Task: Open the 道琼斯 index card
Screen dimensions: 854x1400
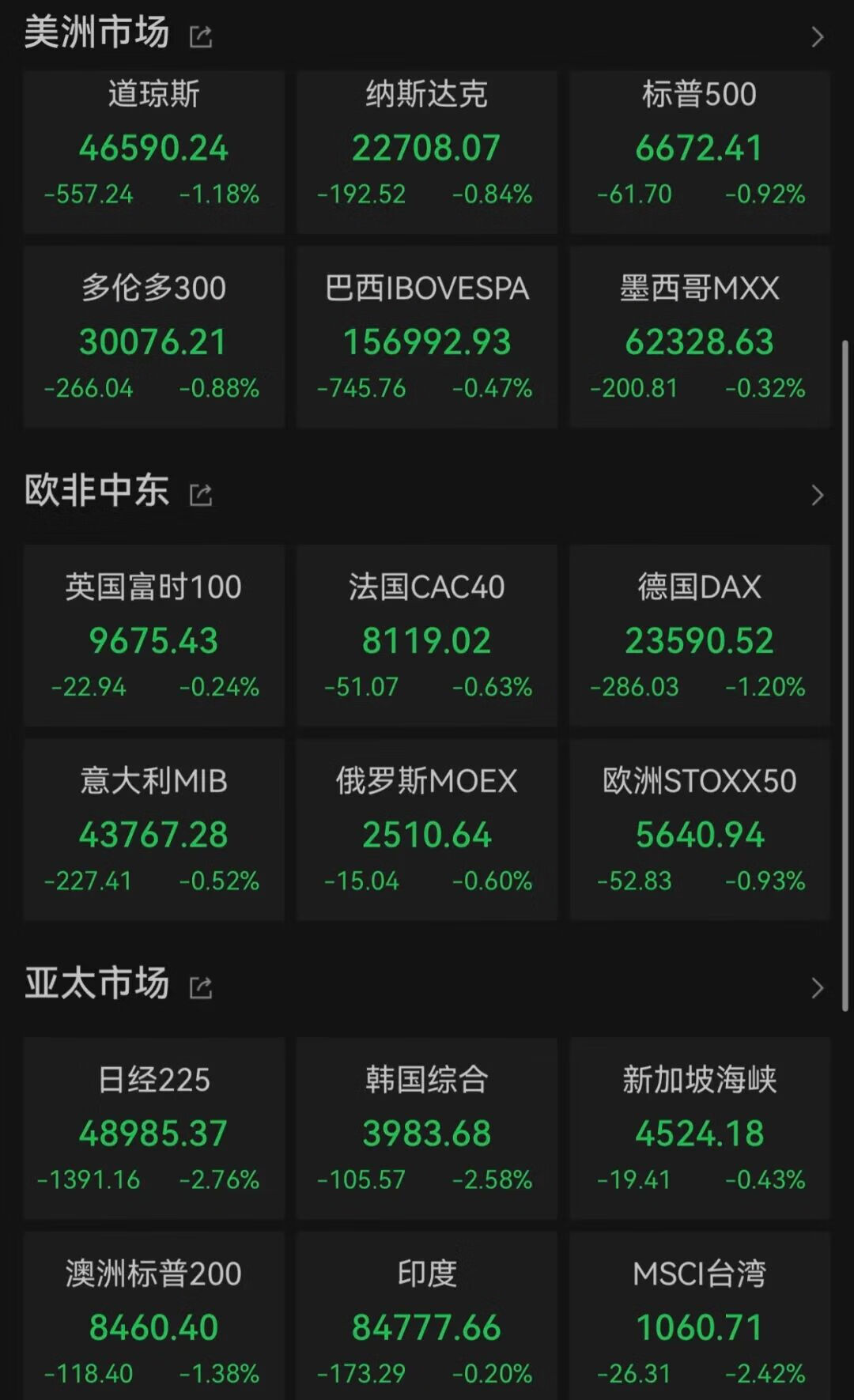Action: (153, 150)
